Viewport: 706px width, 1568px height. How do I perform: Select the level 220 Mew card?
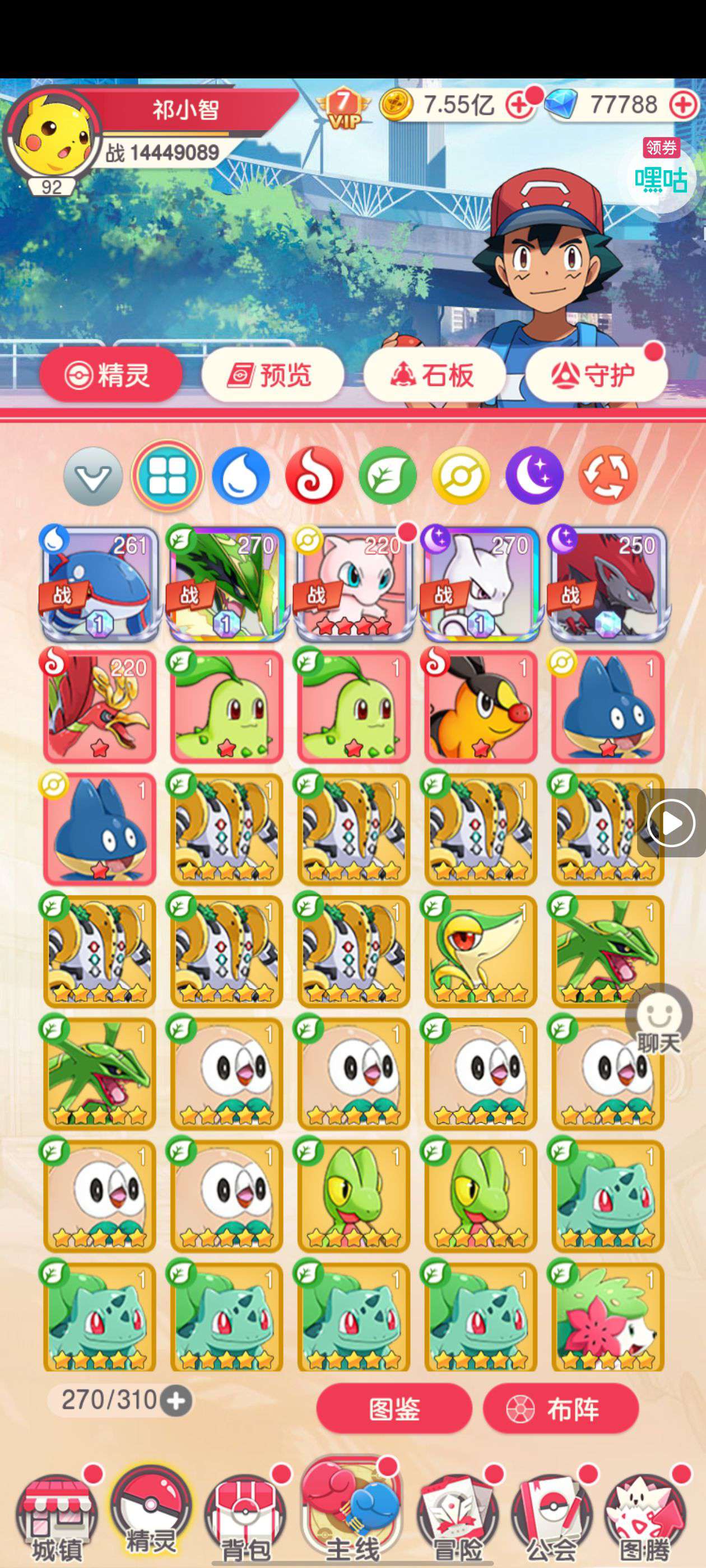click(x=354, y=583)
